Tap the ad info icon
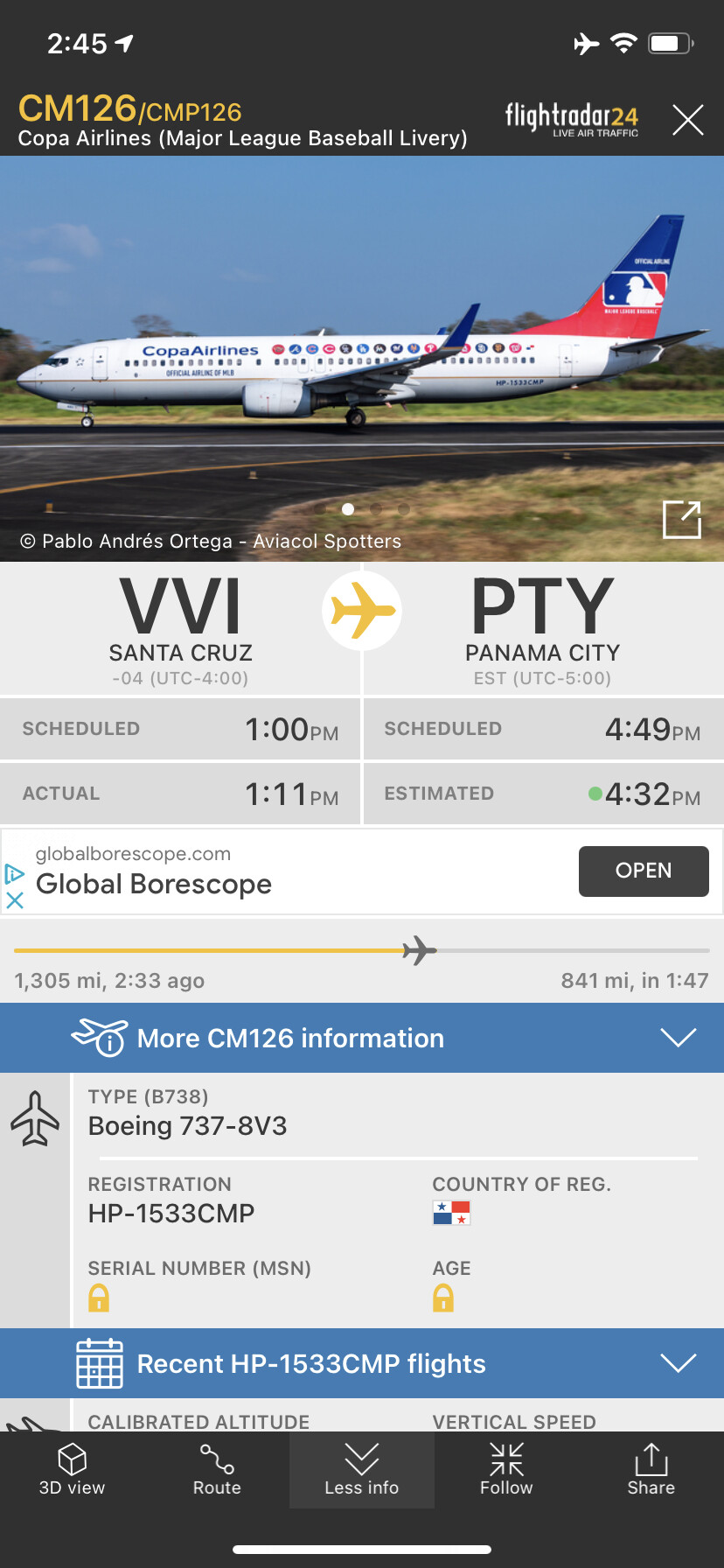This screenshot has width=724, height=1568. click(14, 873)
